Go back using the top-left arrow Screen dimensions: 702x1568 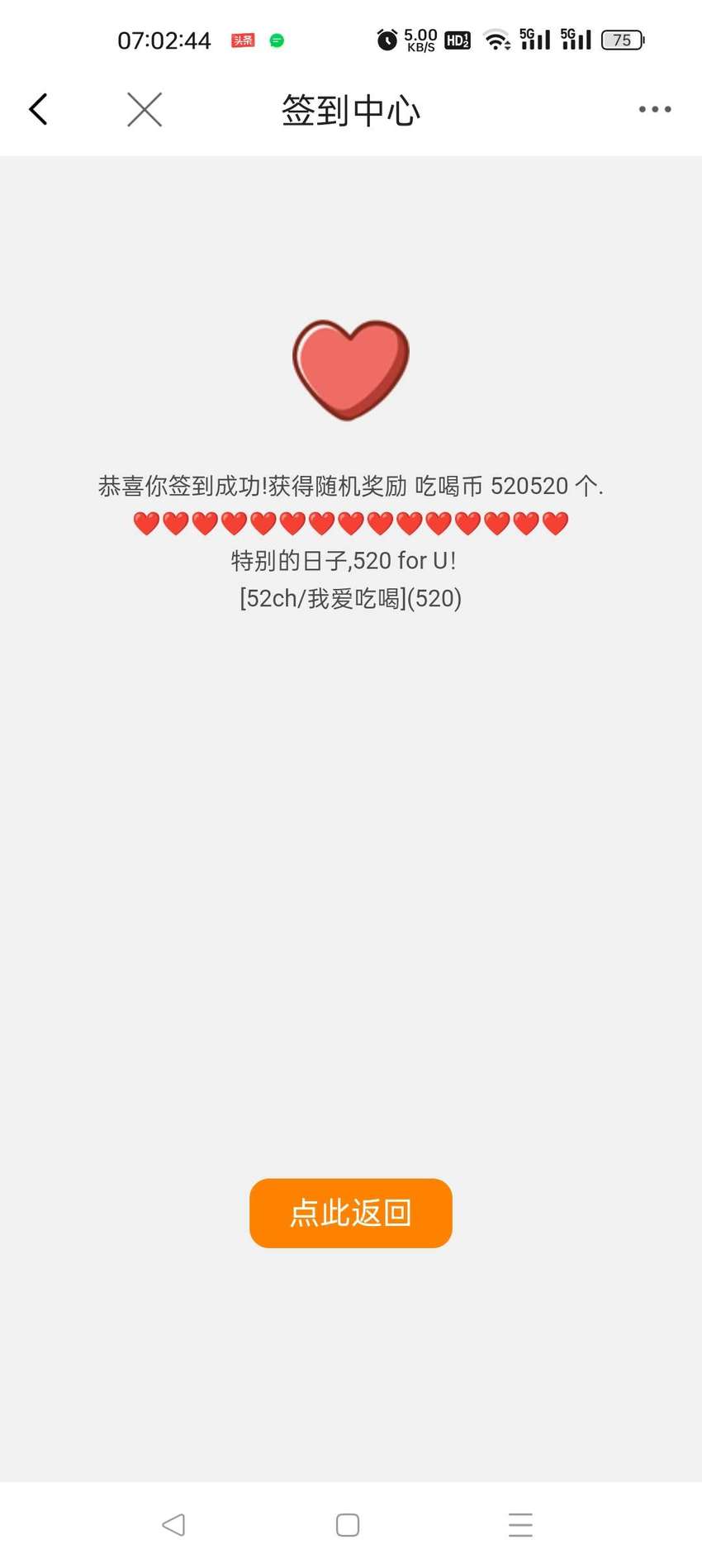38,109
